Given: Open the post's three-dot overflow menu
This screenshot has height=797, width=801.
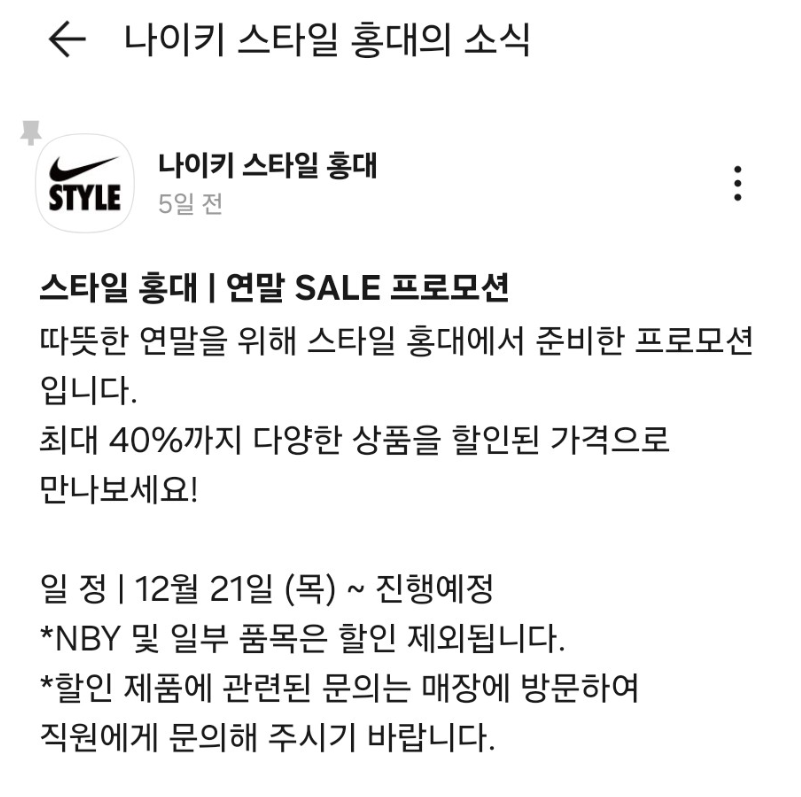Looking at the screenshot, I should pos(737,184).
